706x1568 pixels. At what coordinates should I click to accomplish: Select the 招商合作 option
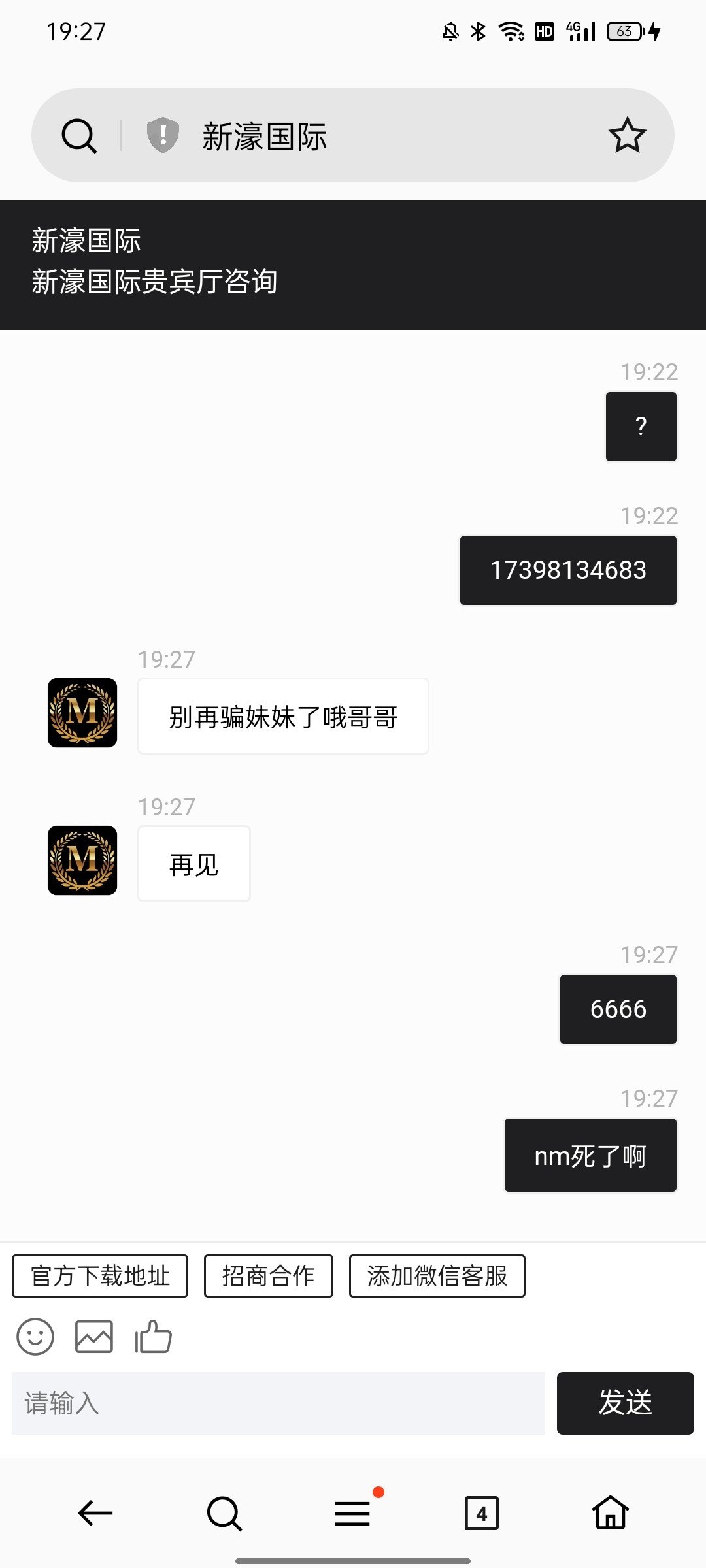(x=268, y=1276)
